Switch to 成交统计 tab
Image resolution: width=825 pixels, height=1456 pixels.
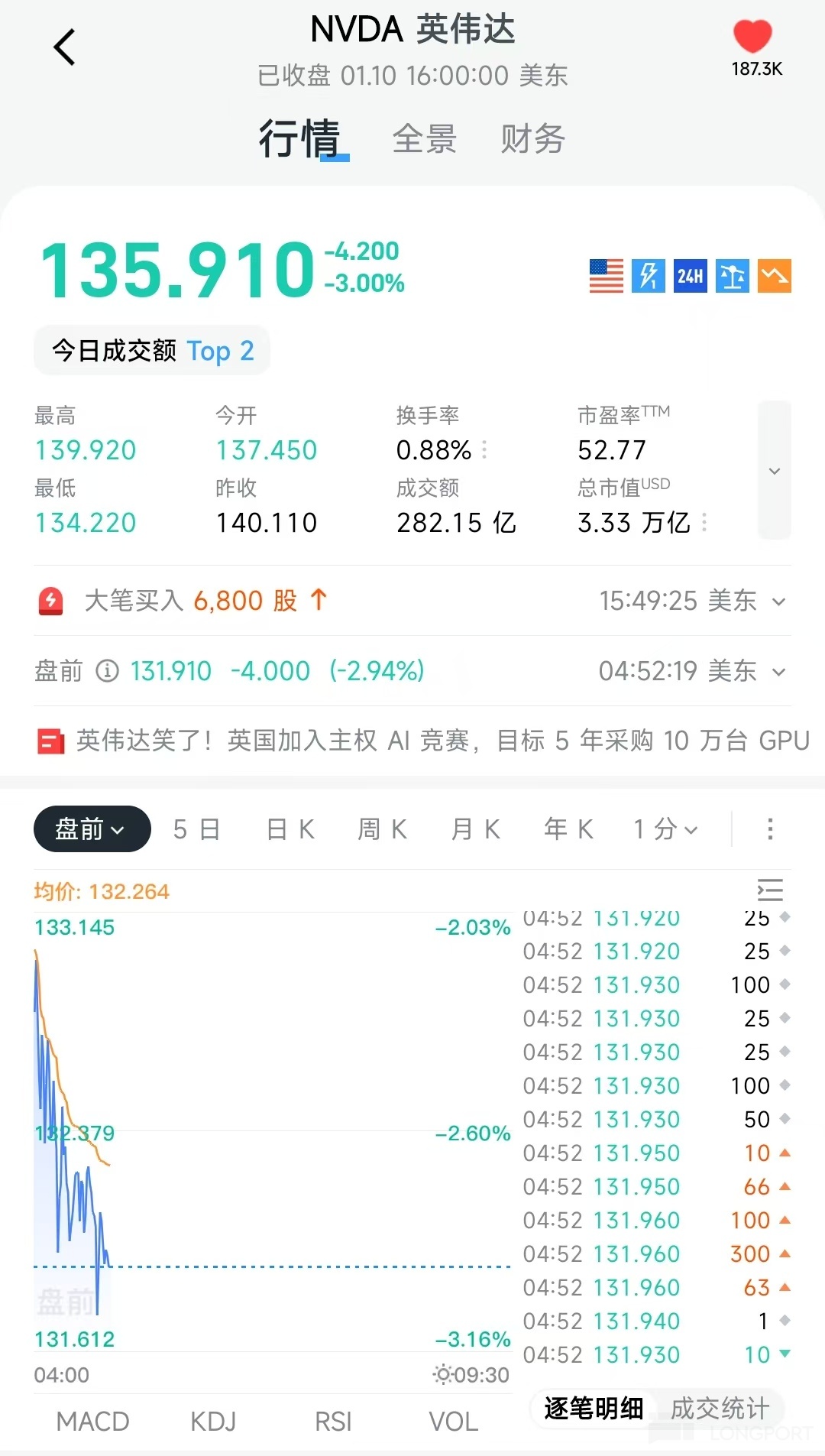coord(720,1408)
